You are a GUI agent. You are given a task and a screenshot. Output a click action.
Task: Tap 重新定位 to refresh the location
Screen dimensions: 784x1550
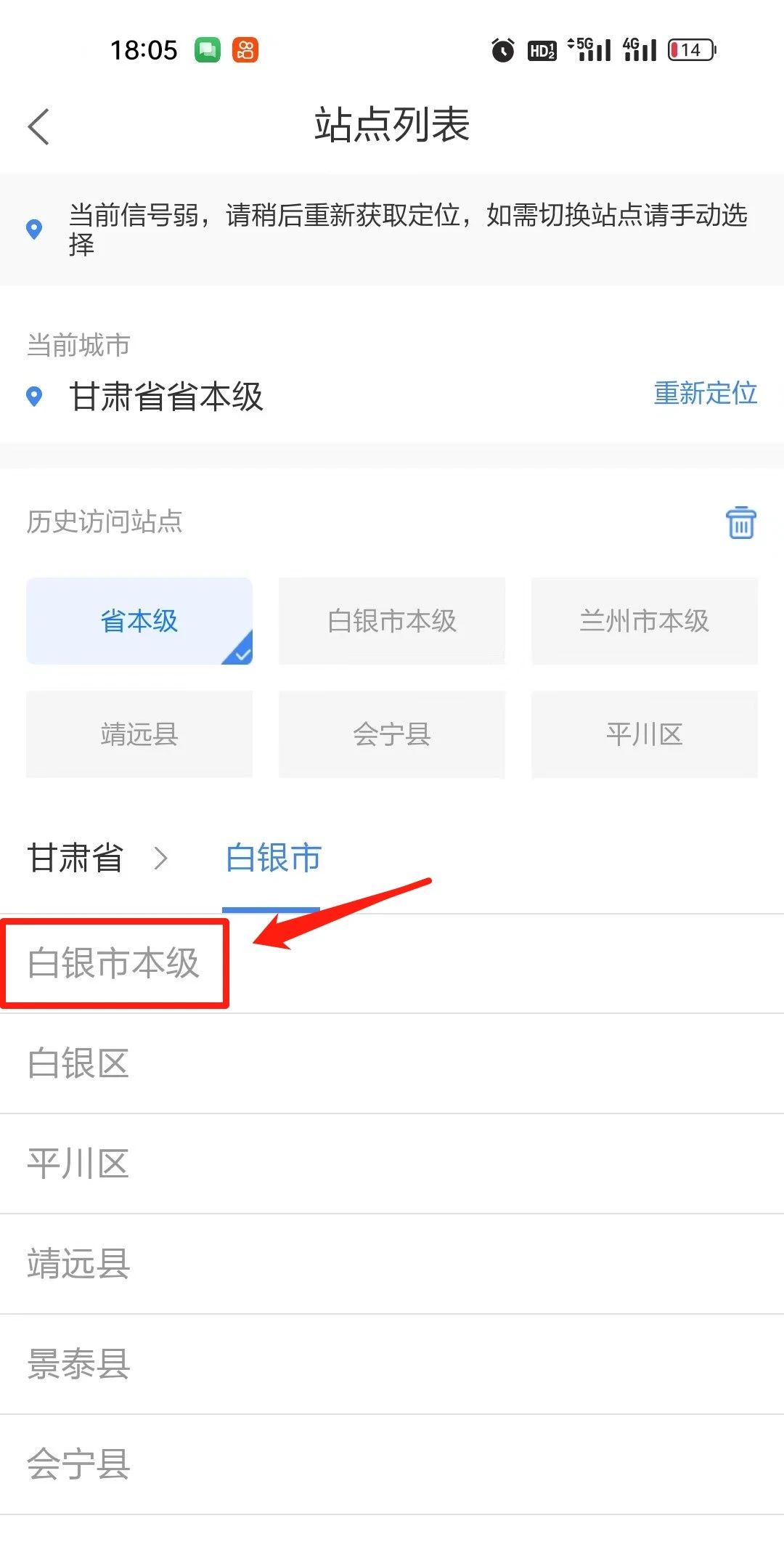pyautogui.click(x=705, y=393)
